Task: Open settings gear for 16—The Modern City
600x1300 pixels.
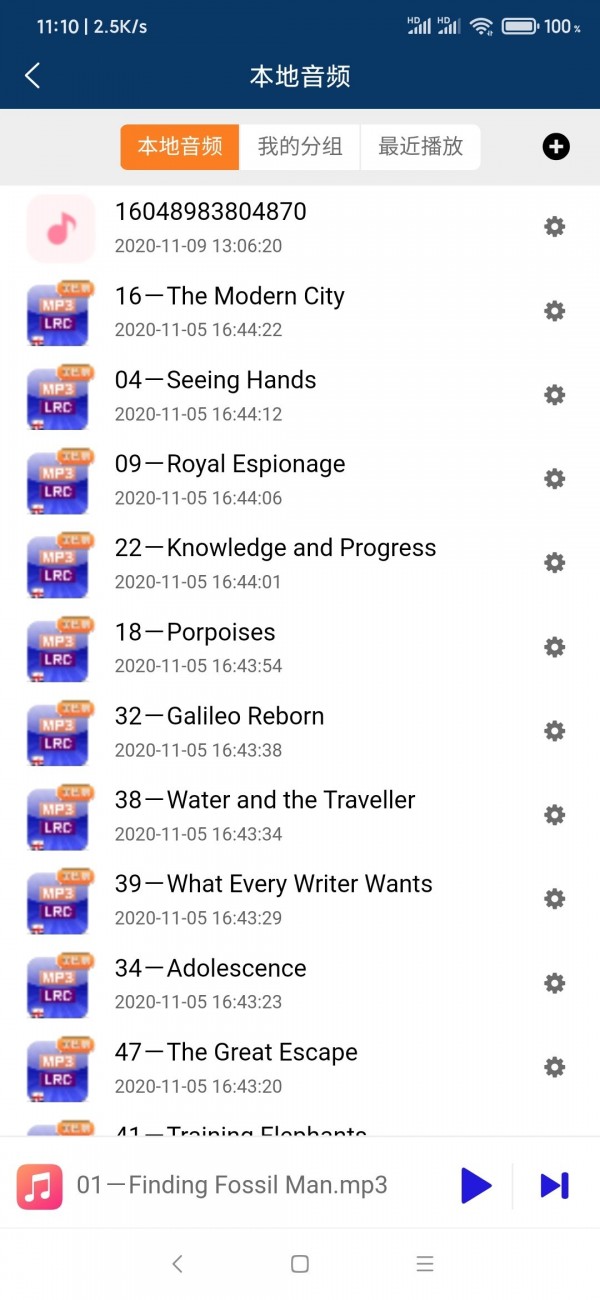Action: click(554, 311)
